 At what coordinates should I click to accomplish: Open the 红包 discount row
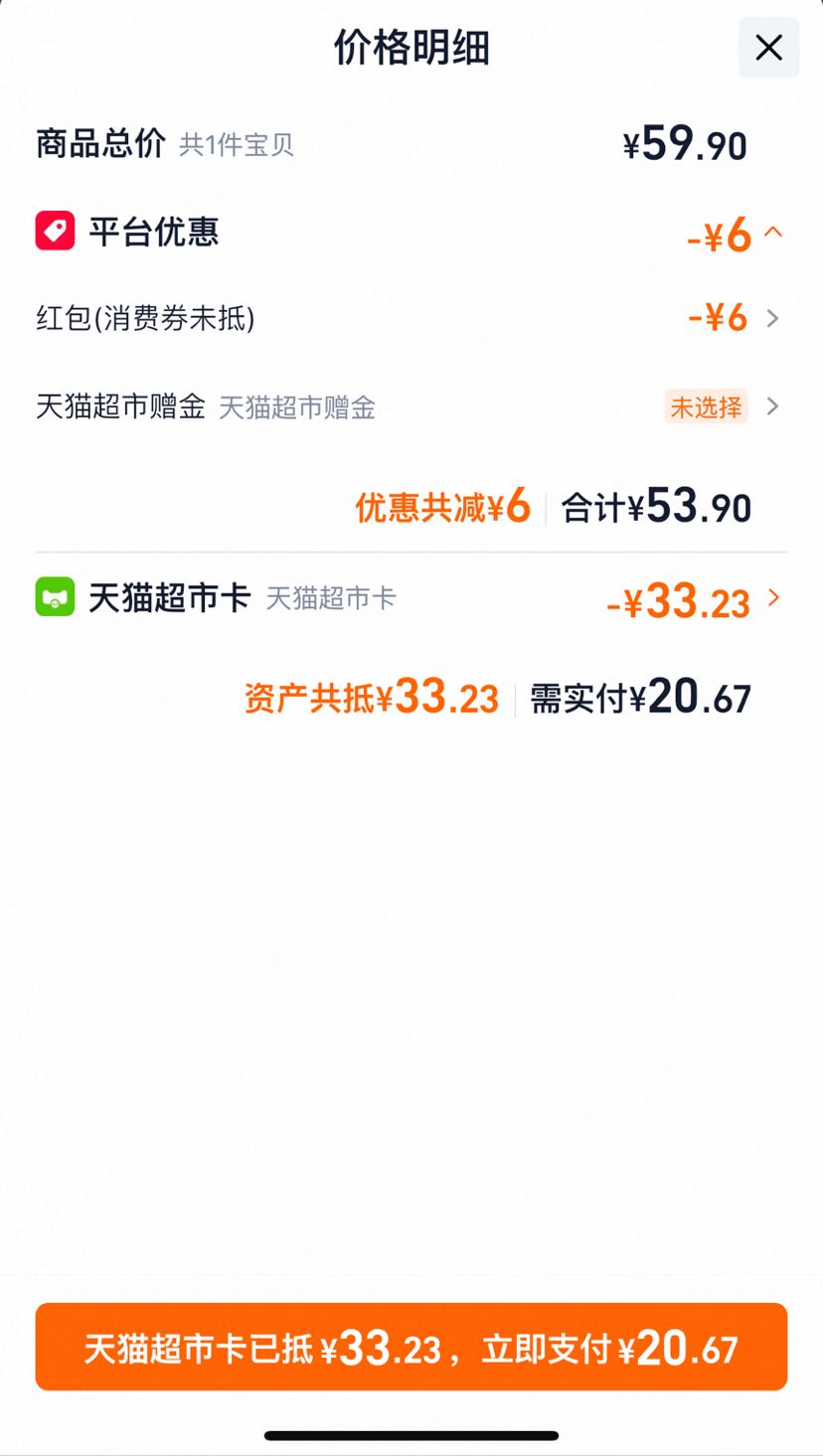(411, 318)
